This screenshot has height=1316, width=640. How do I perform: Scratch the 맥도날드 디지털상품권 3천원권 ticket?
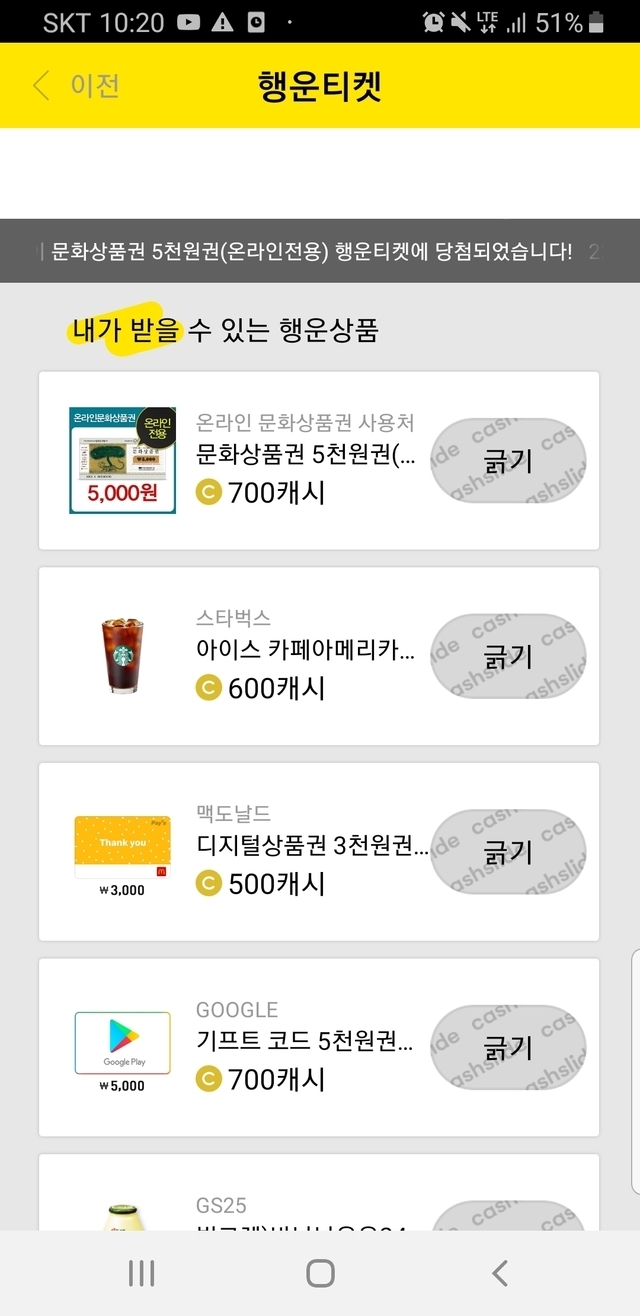(x=508, y=853)
